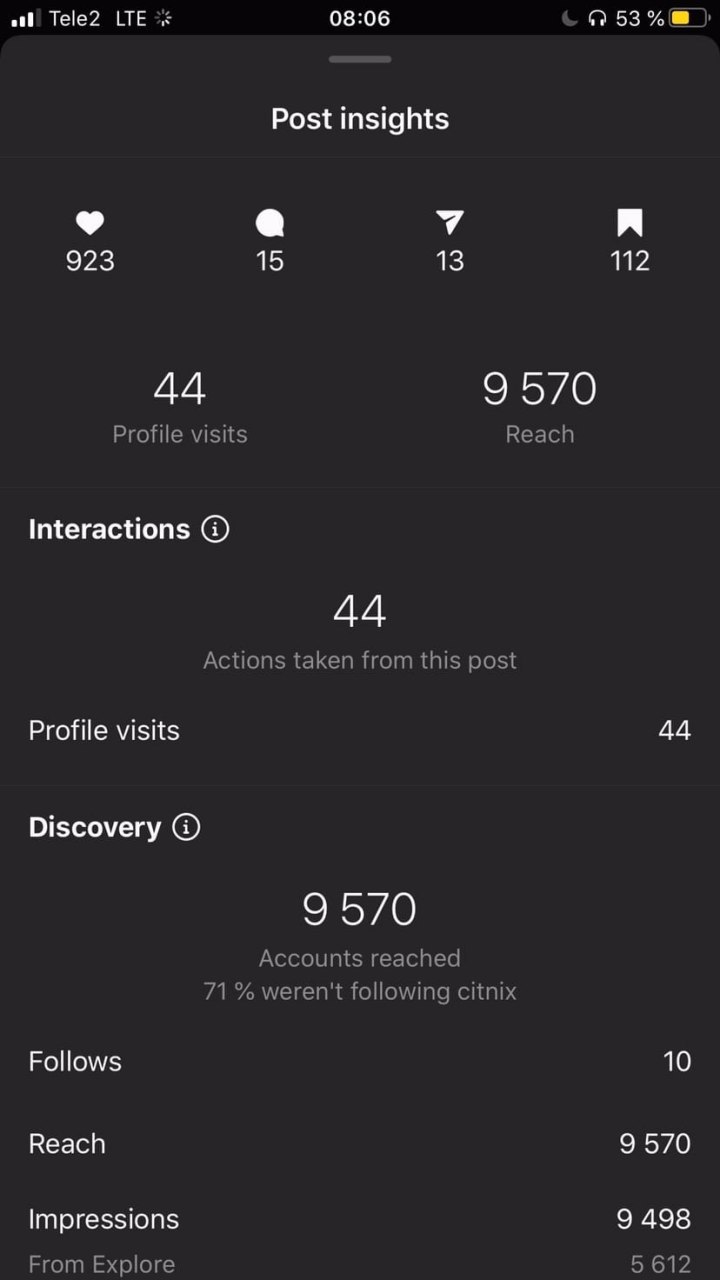Open the Discovery info icon
This screenshot has height=1280, width=720.
point(186,827)
